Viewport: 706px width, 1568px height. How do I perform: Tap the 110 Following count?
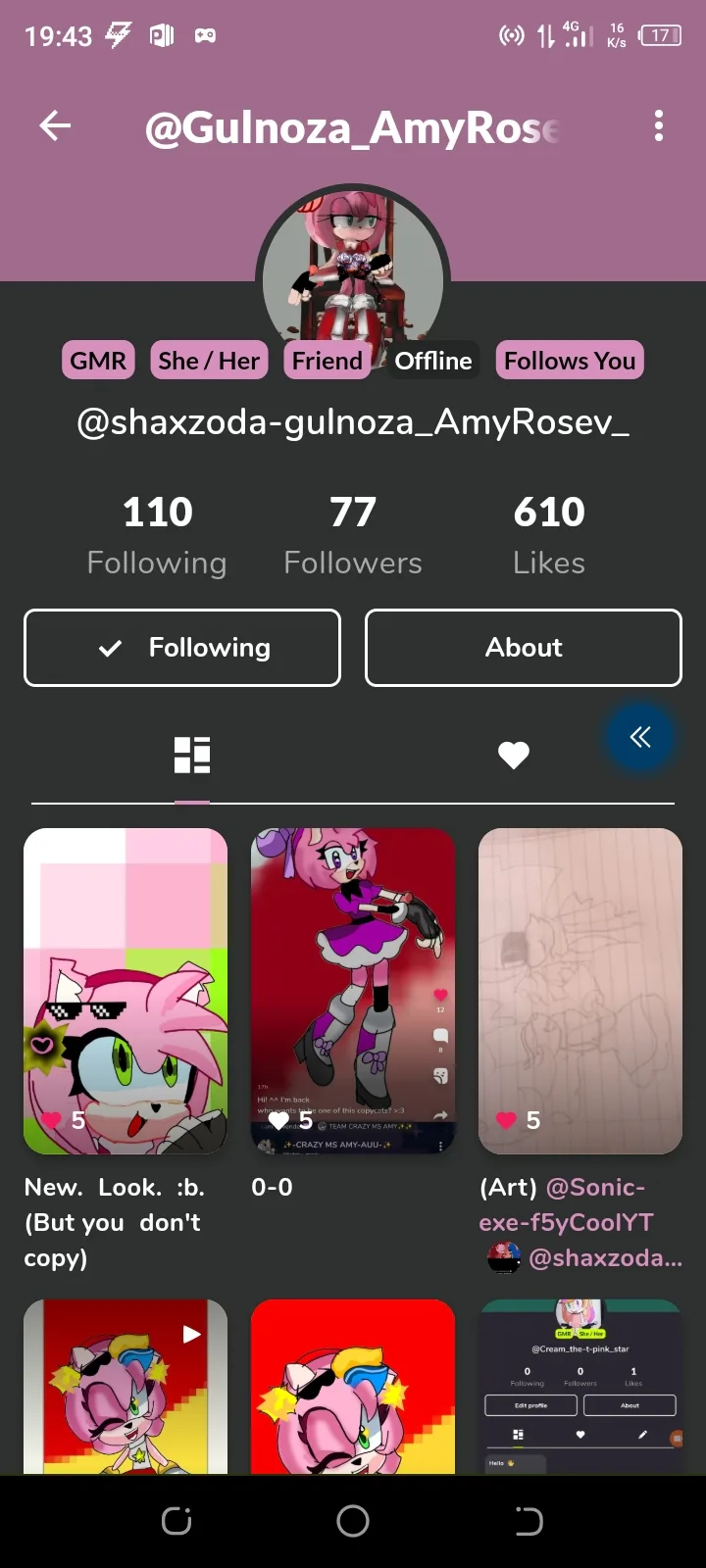157,534
